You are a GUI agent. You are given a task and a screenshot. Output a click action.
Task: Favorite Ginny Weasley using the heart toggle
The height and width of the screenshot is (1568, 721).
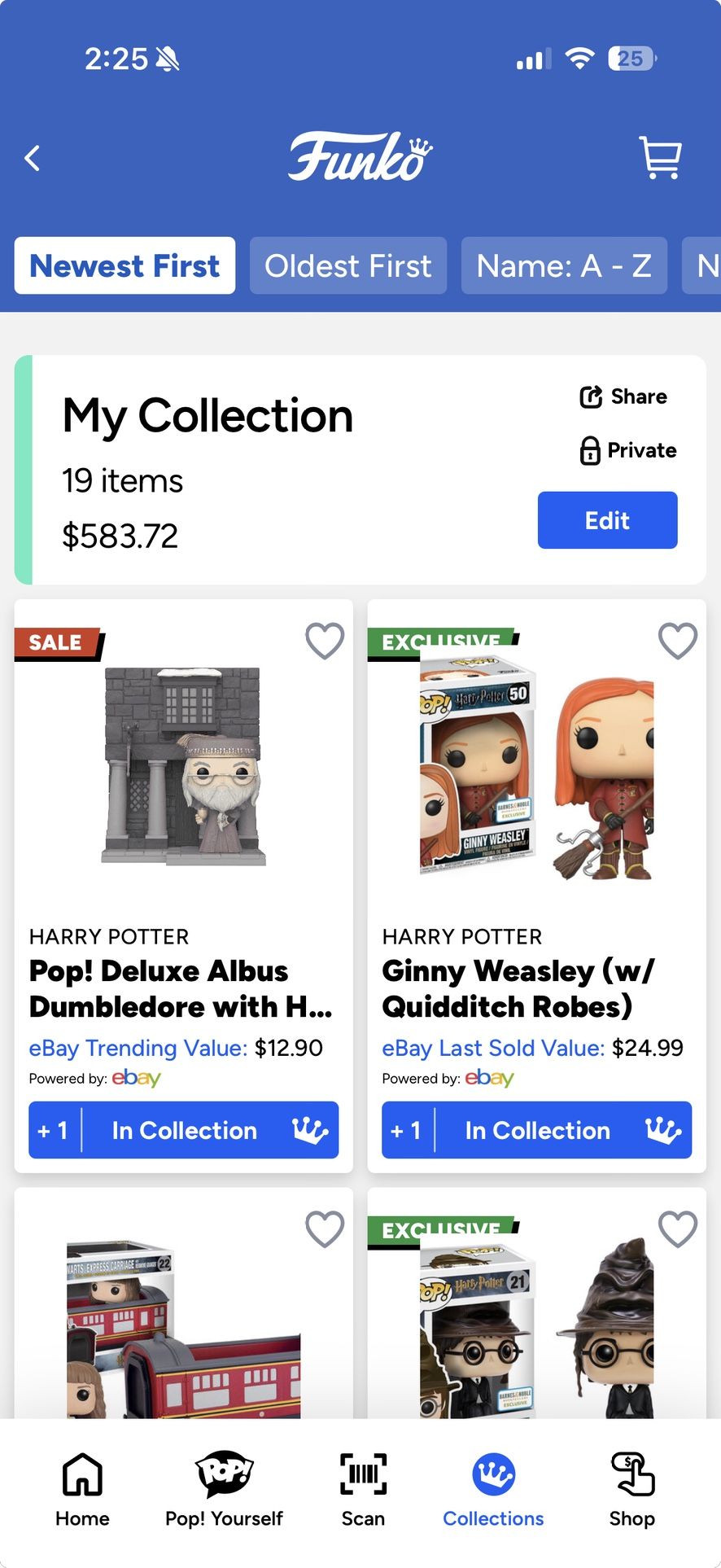[677, 641]
